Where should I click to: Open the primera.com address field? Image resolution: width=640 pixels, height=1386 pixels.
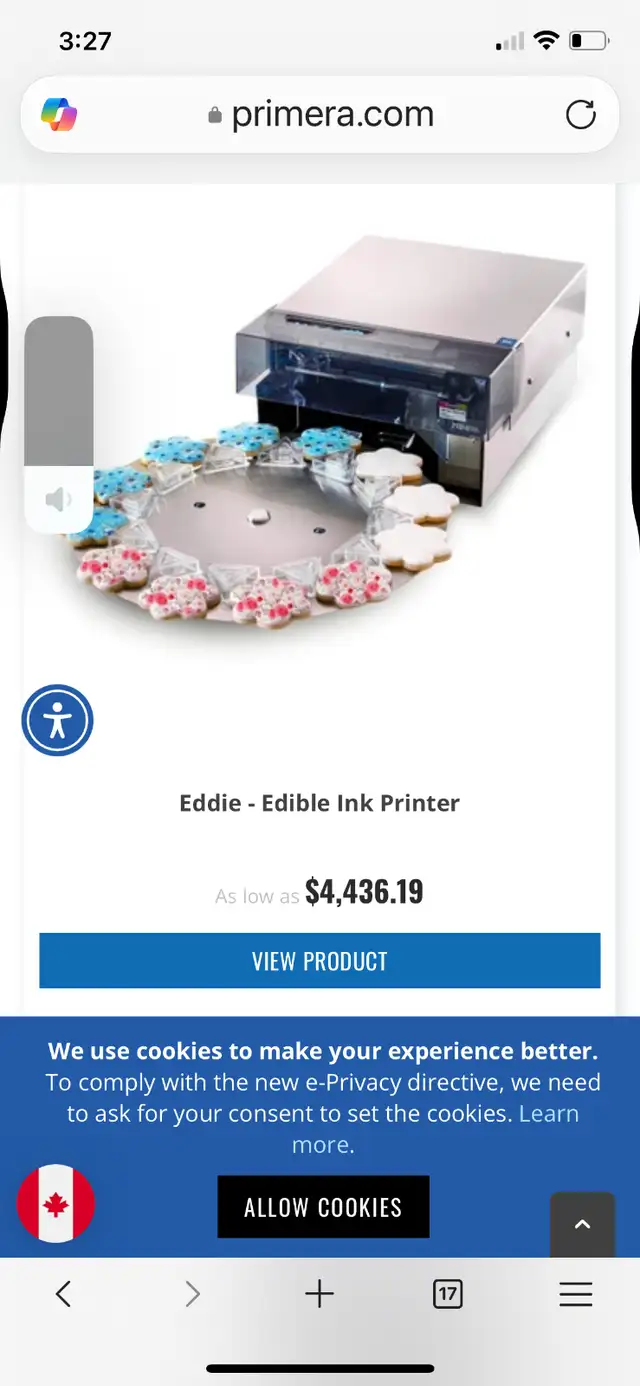pos(320,114)
